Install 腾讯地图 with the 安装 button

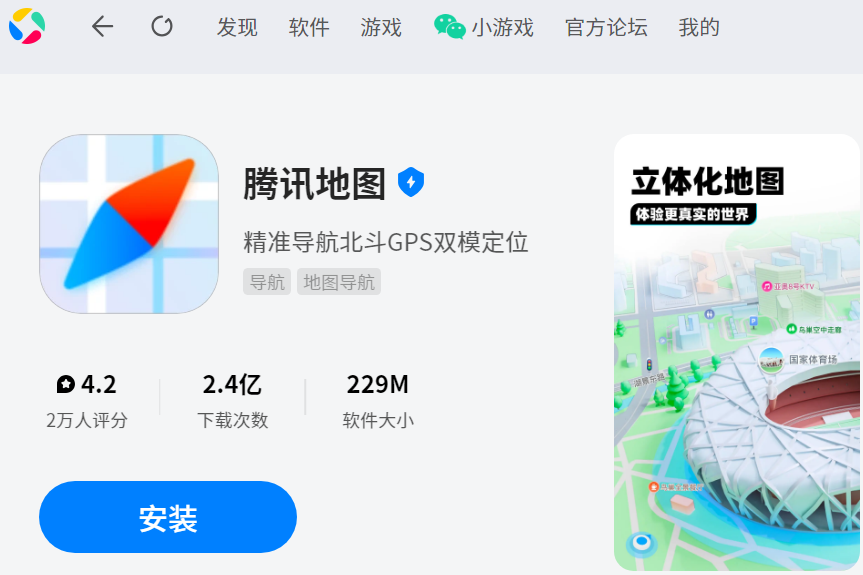(x=168, y=517)
